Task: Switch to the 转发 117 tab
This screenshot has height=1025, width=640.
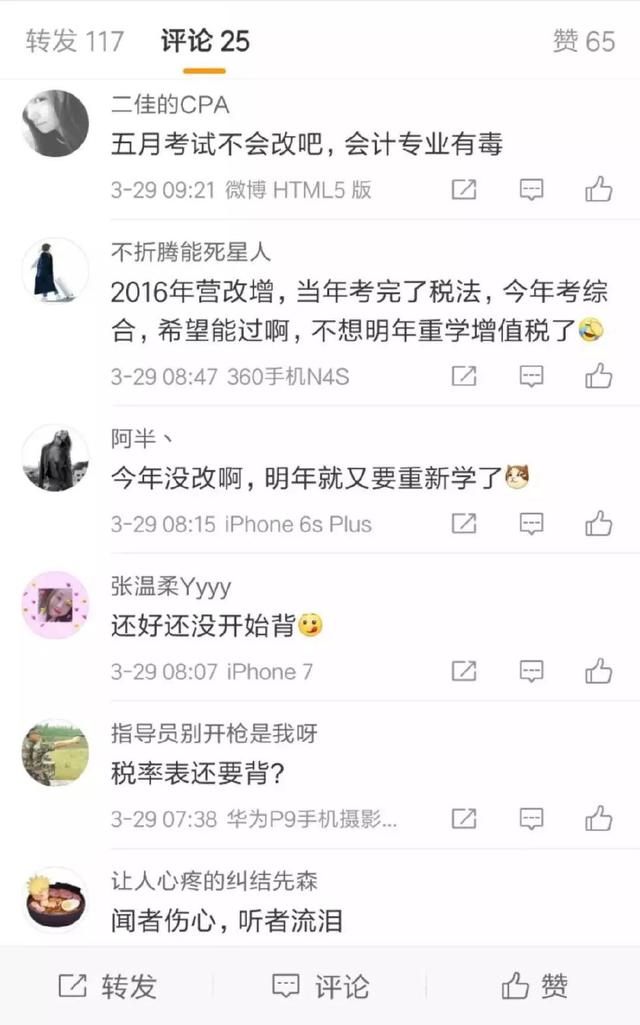Action: coord(75,41)
